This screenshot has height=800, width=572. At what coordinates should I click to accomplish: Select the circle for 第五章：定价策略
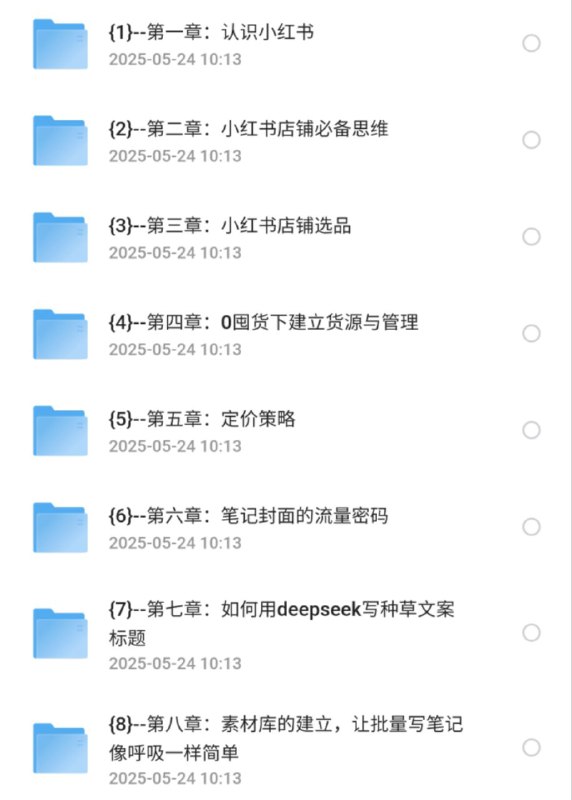[x=531, y=430]
